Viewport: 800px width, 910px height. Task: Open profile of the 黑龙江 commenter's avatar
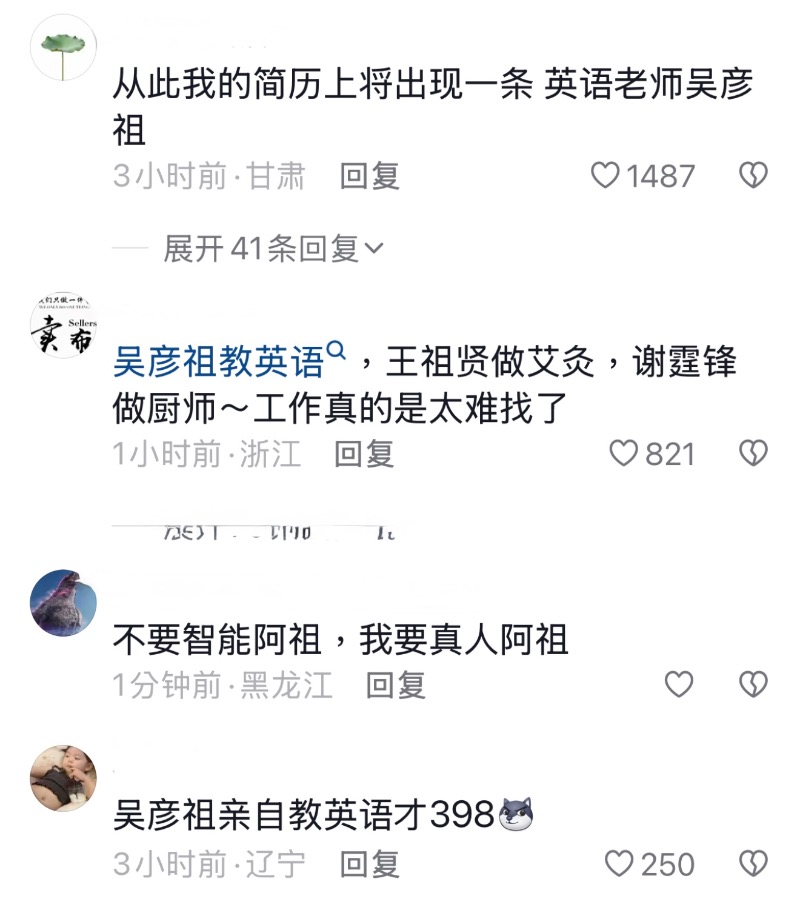tap(64, 604)
